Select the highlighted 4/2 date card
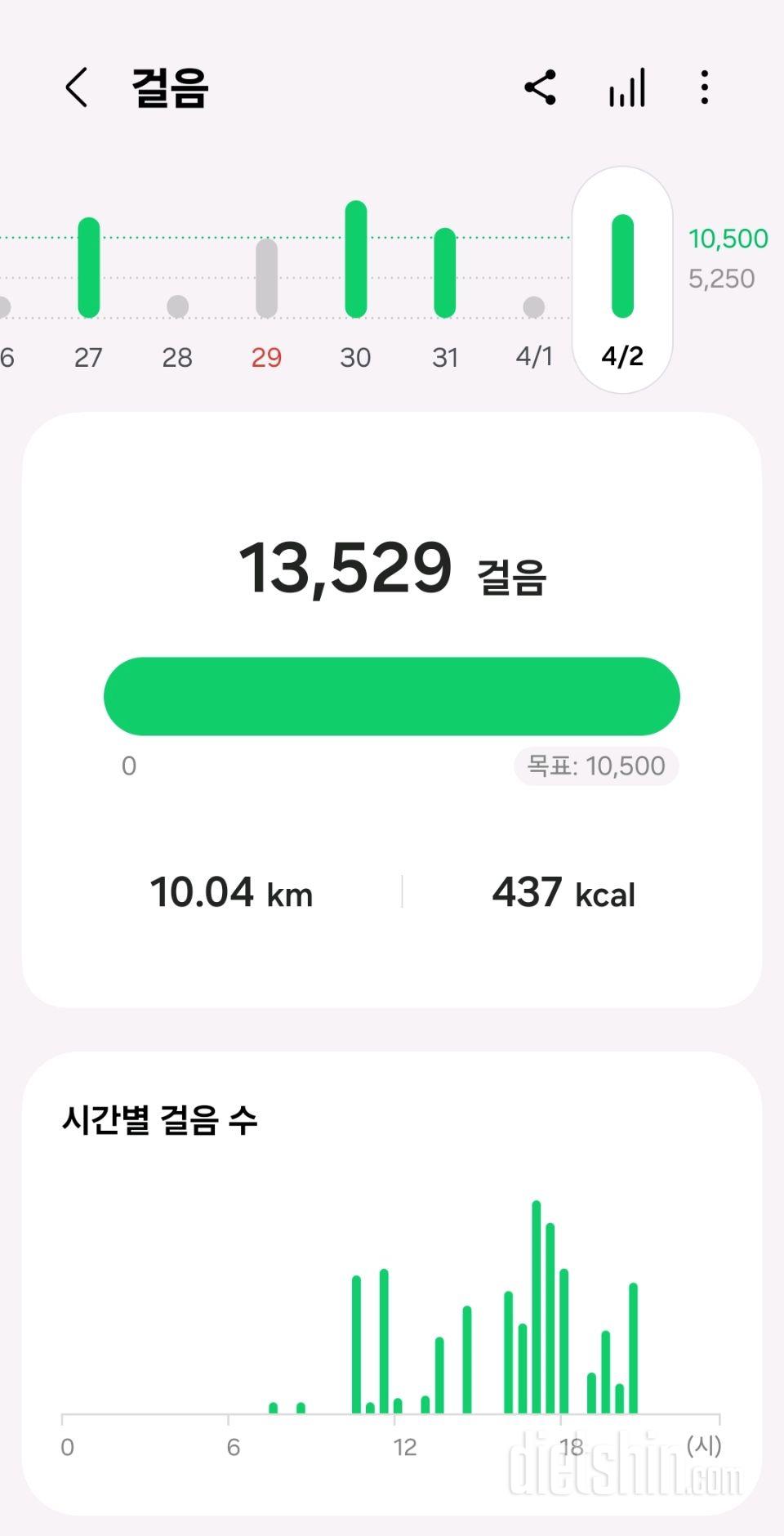 [x=623, y=279]
